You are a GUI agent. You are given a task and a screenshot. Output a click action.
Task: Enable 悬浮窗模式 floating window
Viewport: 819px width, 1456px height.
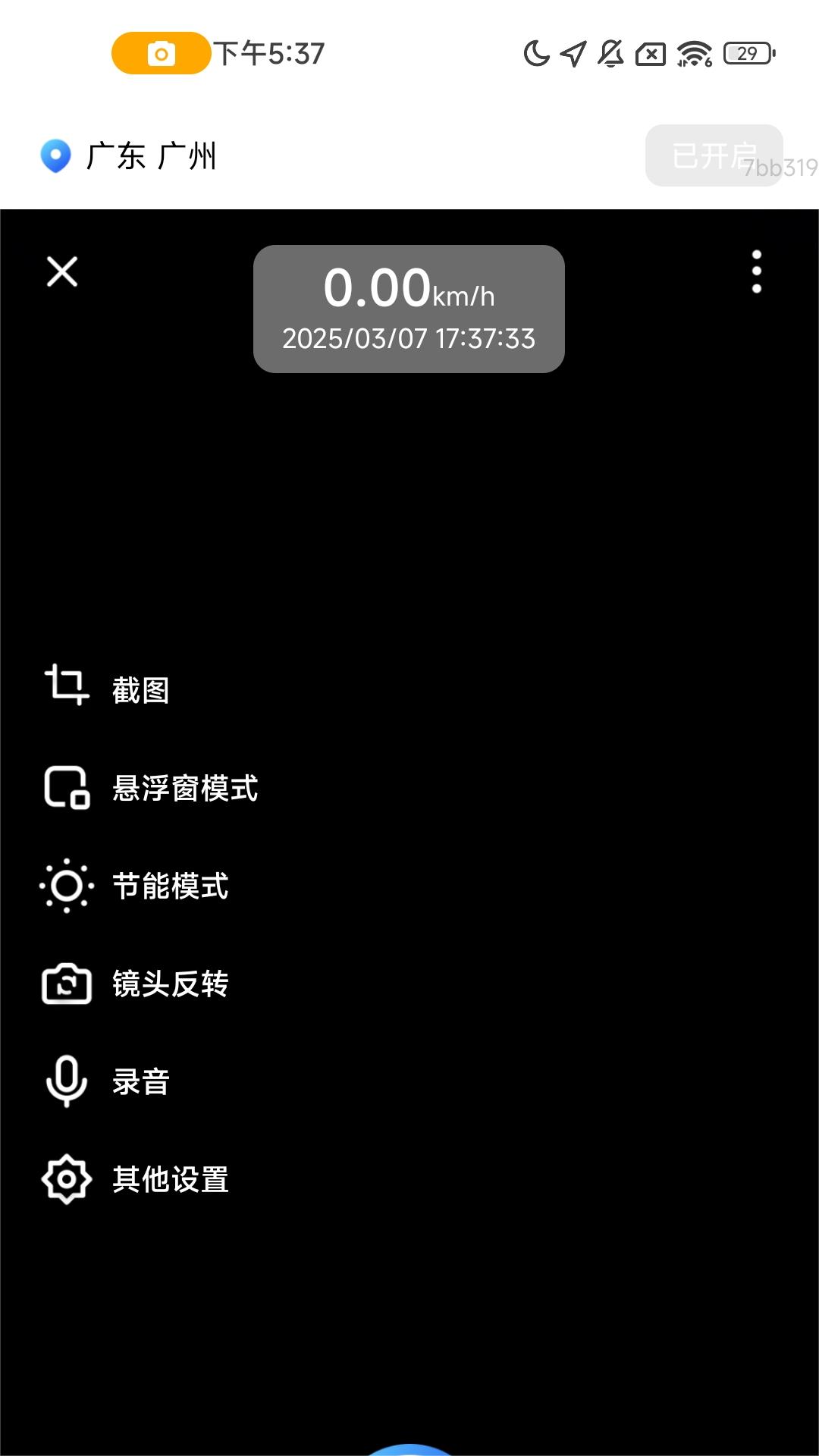point(151,787)
